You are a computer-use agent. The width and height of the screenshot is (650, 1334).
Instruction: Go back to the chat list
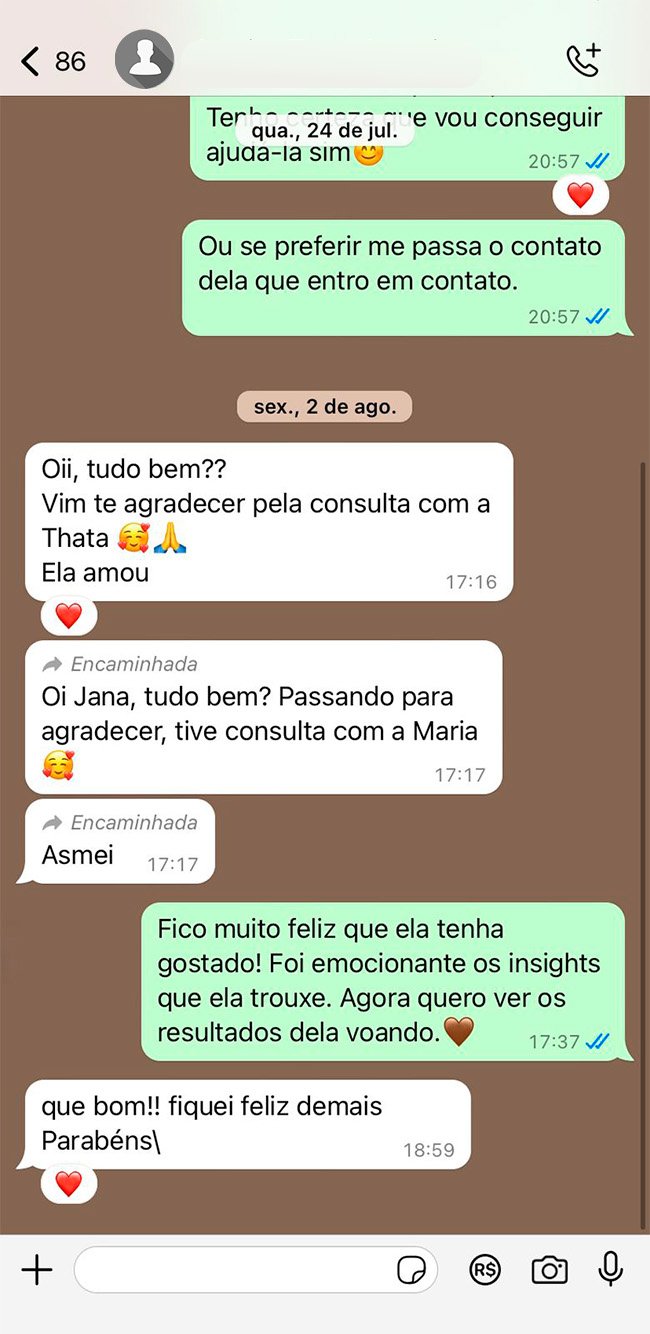32,62
